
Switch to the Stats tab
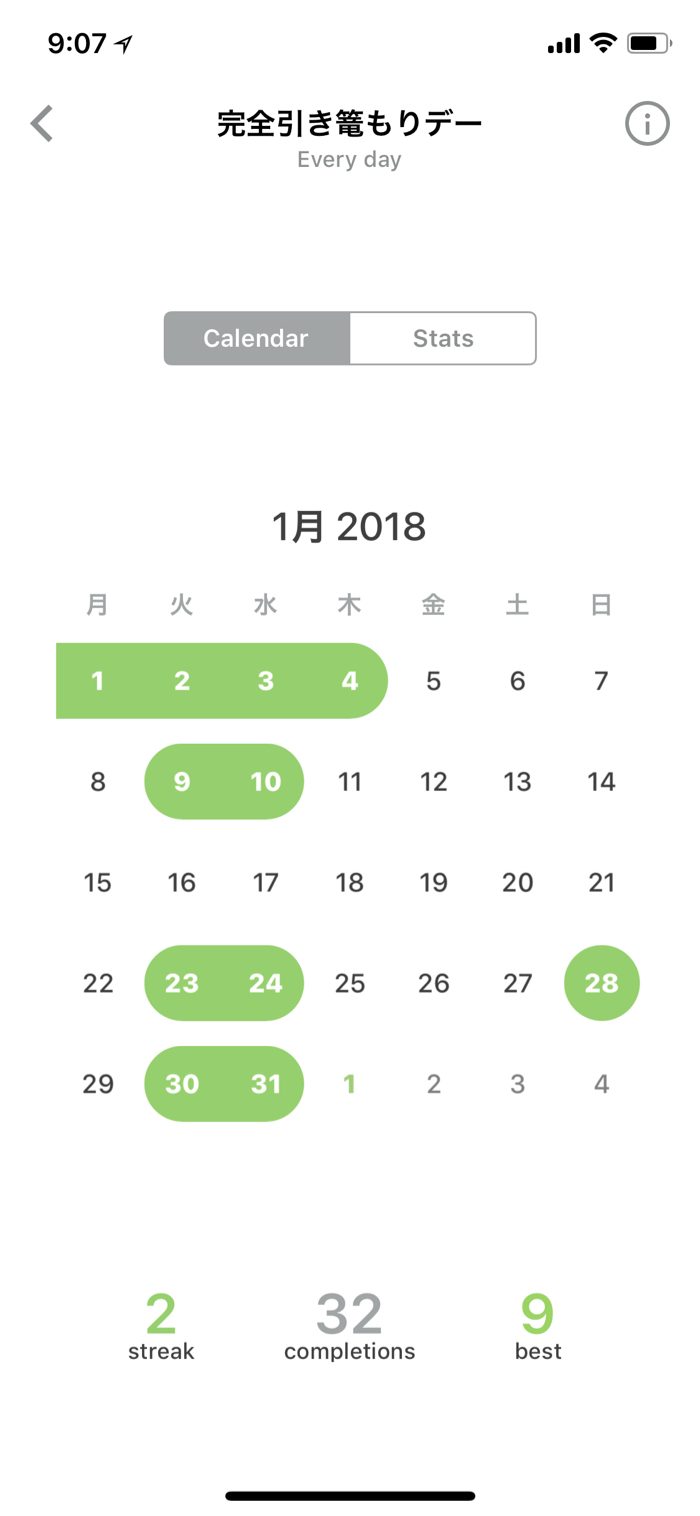coord(443,338)
